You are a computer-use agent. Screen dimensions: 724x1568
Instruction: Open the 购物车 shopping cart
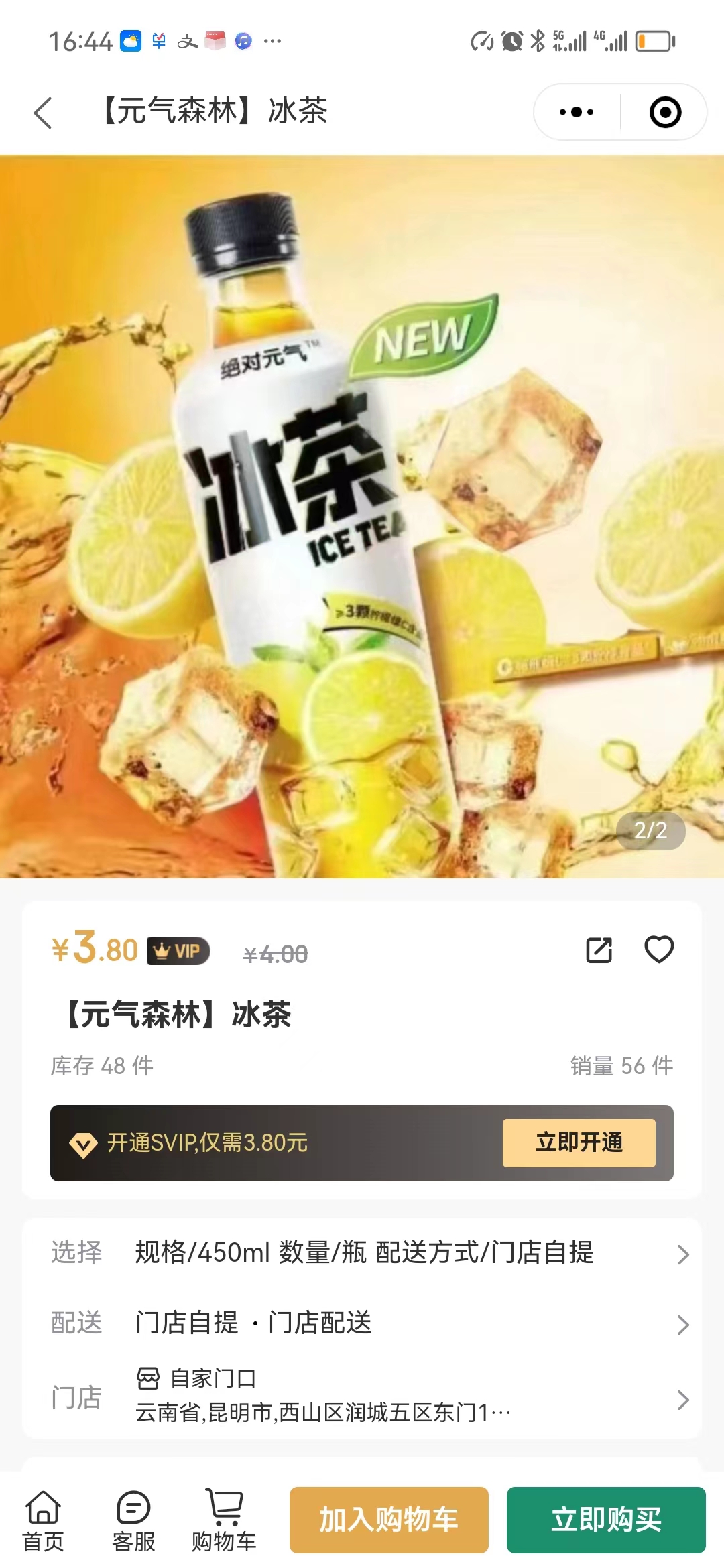[224, 1521]
